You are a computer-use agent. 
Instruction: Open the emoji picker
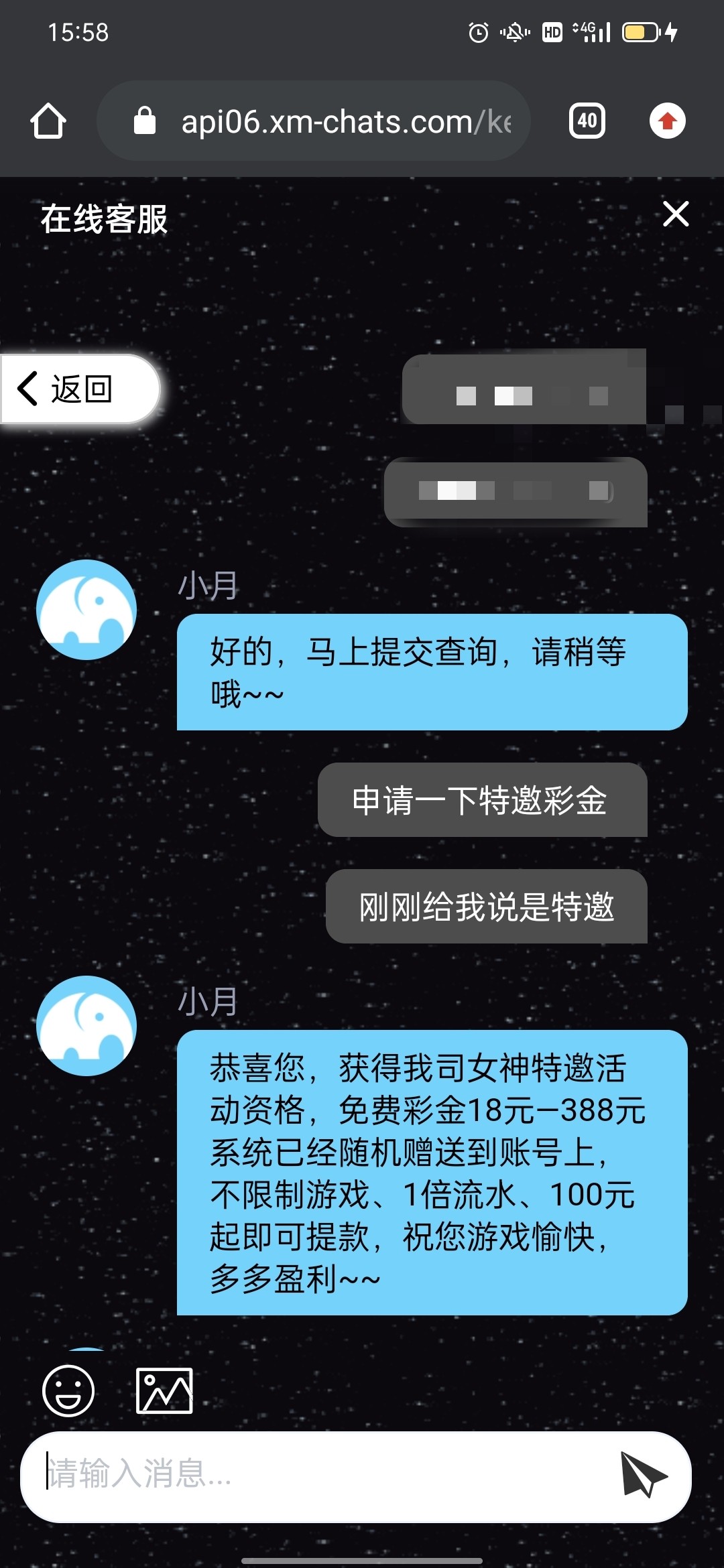tap(68, 1390)
